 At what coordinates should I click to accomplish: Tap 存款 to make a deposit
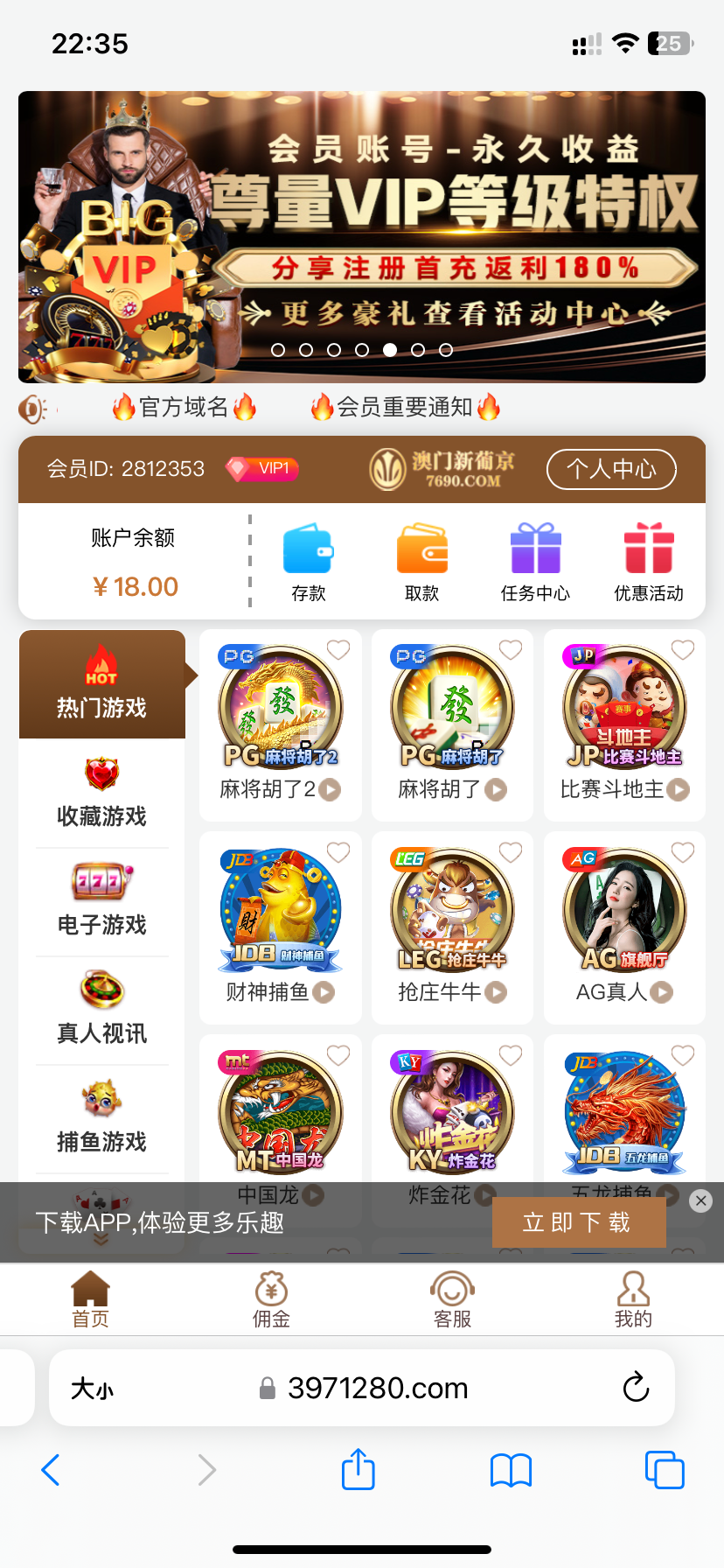(x=308, y=562)
